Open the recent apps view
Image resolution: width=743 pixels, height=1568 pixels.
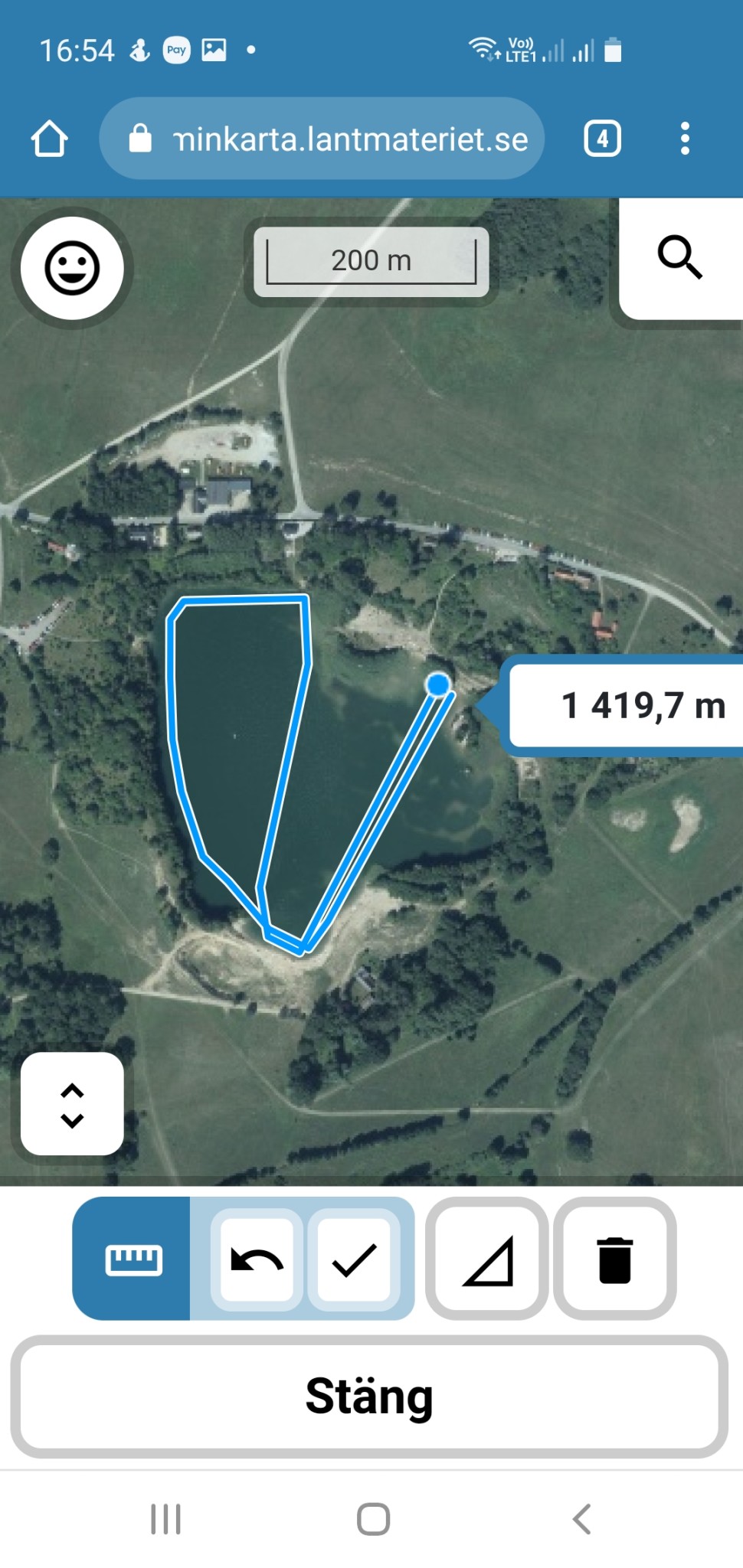tap(165, 1519)
